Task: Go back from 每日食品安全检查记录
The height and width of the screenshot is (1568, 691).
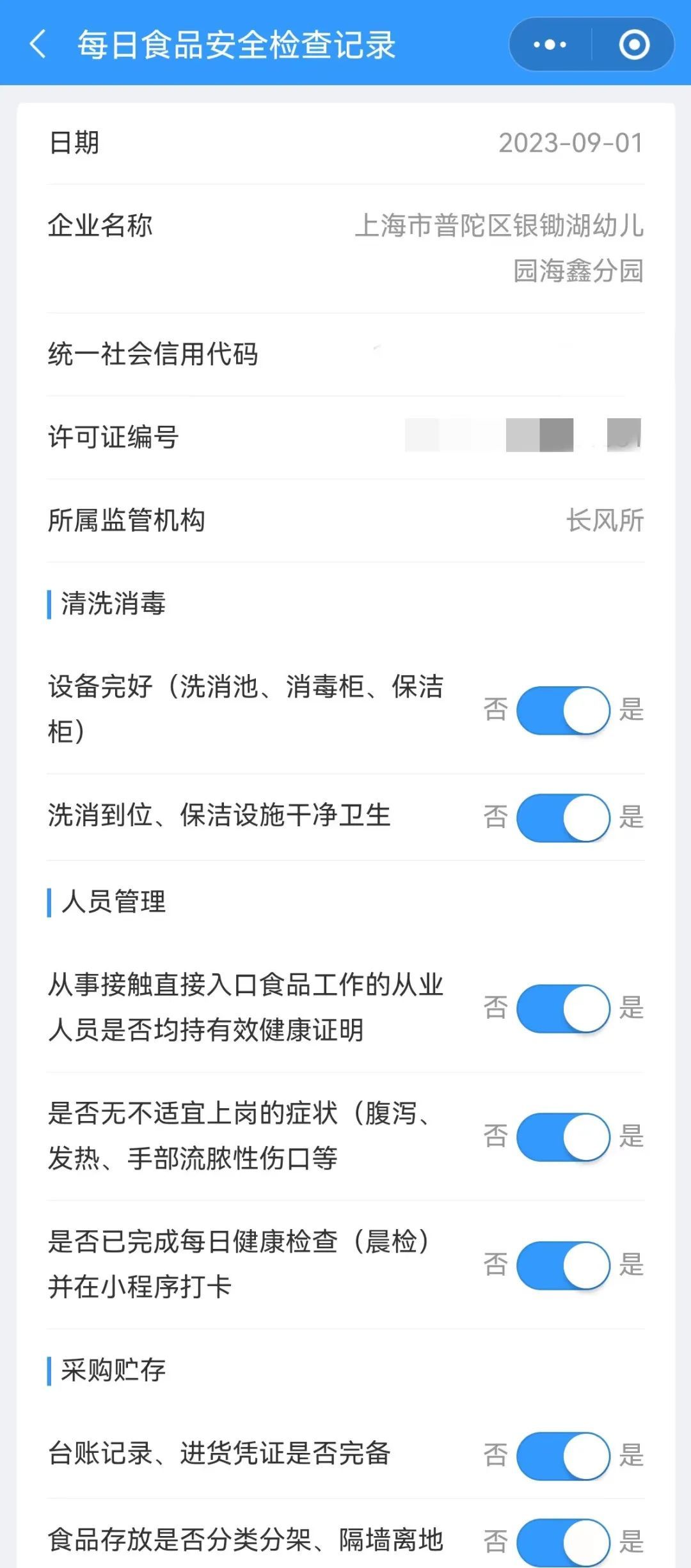Action: coord(38,45)
